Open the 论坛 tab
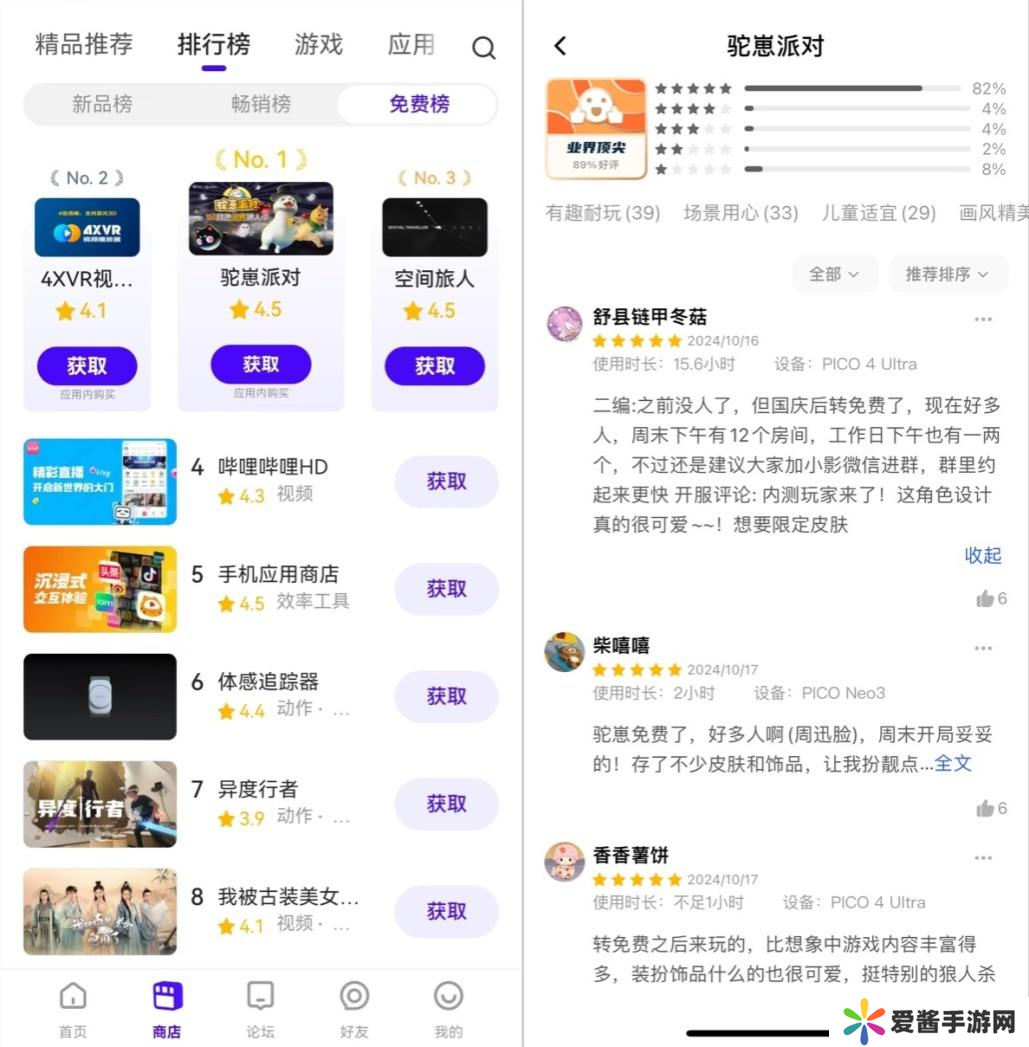This screenshot has height=1047, width=1029. pos(260,1007)
